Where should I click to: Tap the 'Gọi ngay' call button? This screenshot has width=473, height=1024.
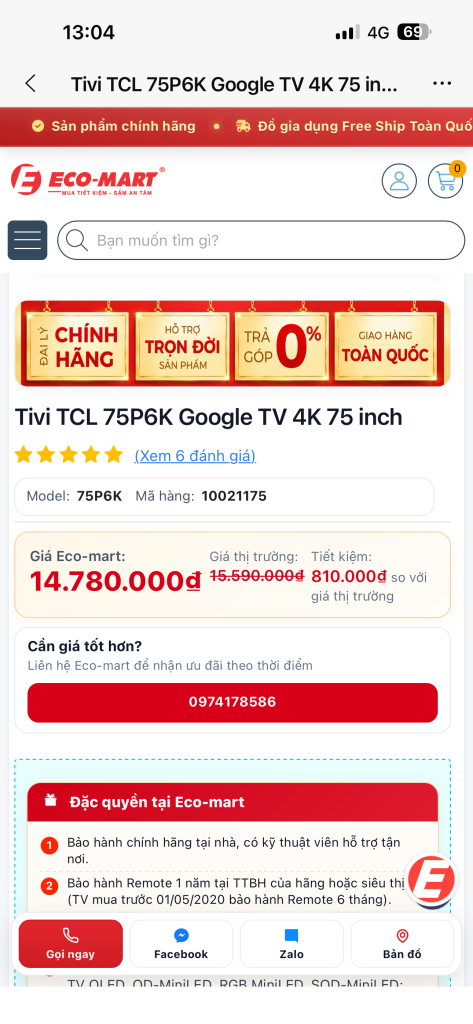pyautogui.click(x=71, y=944)
